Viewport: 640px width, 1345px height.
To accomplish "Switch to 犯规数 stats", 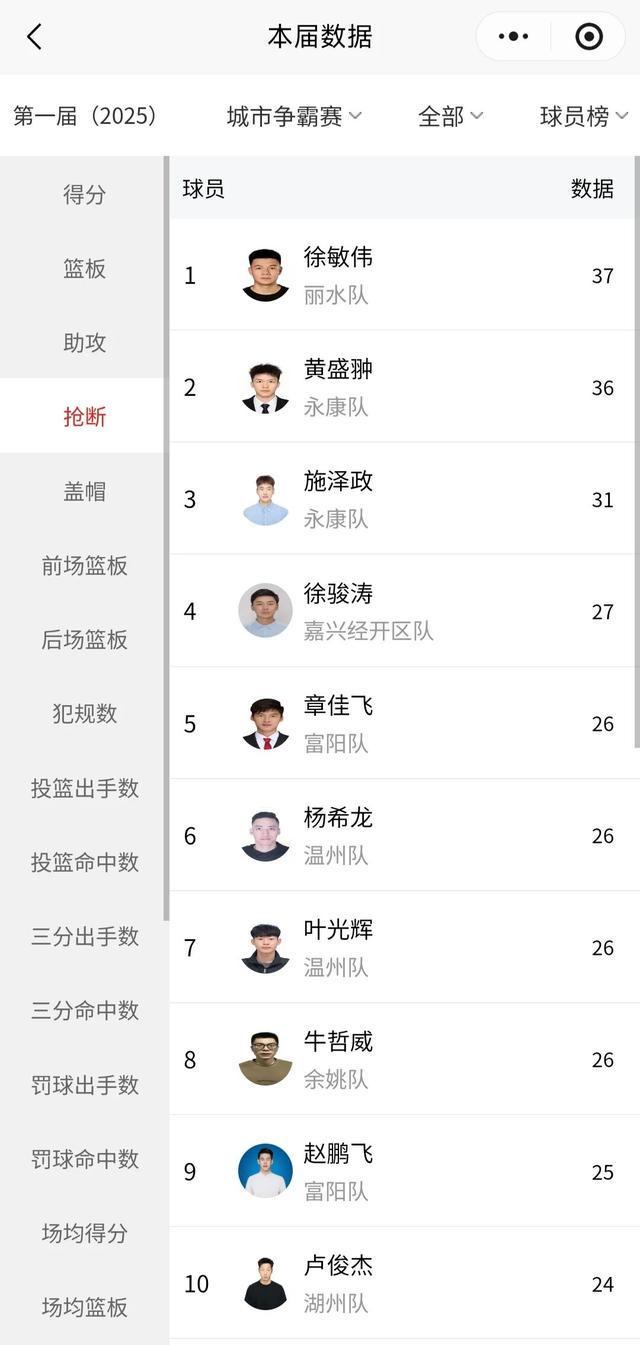I will click(x=84, y=713).
